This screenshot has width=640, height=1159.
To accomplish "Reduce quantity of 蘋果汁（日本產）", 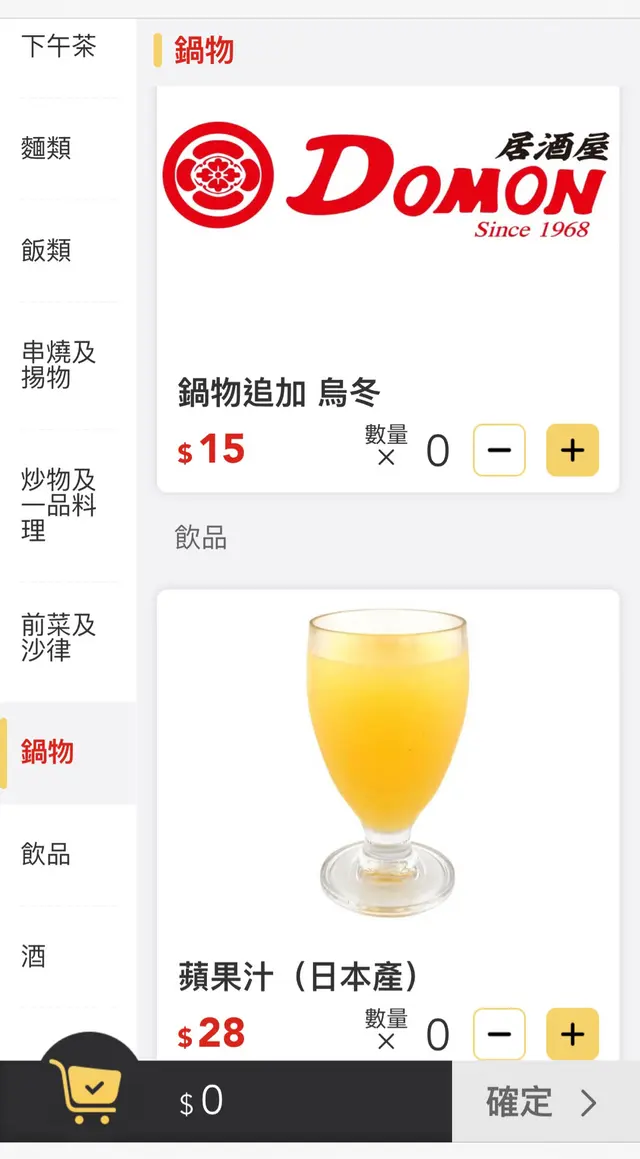I will [499, 1034].
